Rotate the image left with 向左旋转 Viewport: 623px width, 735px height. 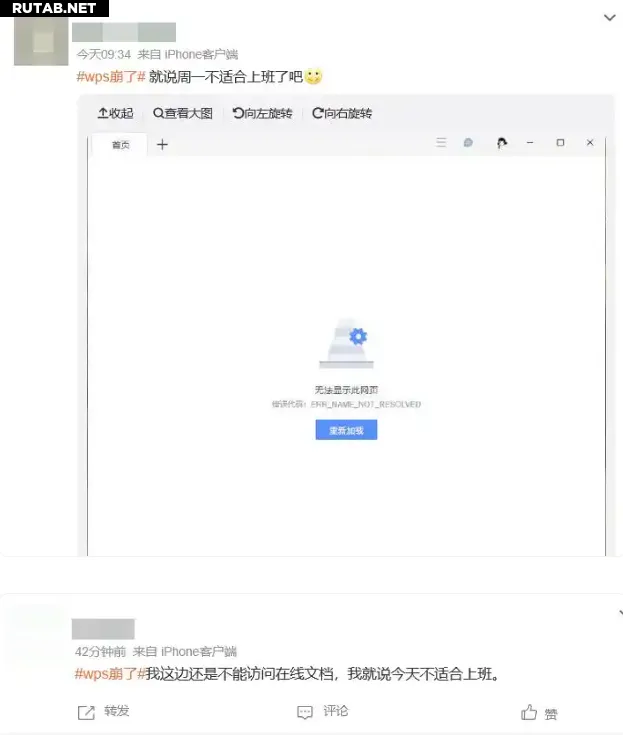[263, 114]
